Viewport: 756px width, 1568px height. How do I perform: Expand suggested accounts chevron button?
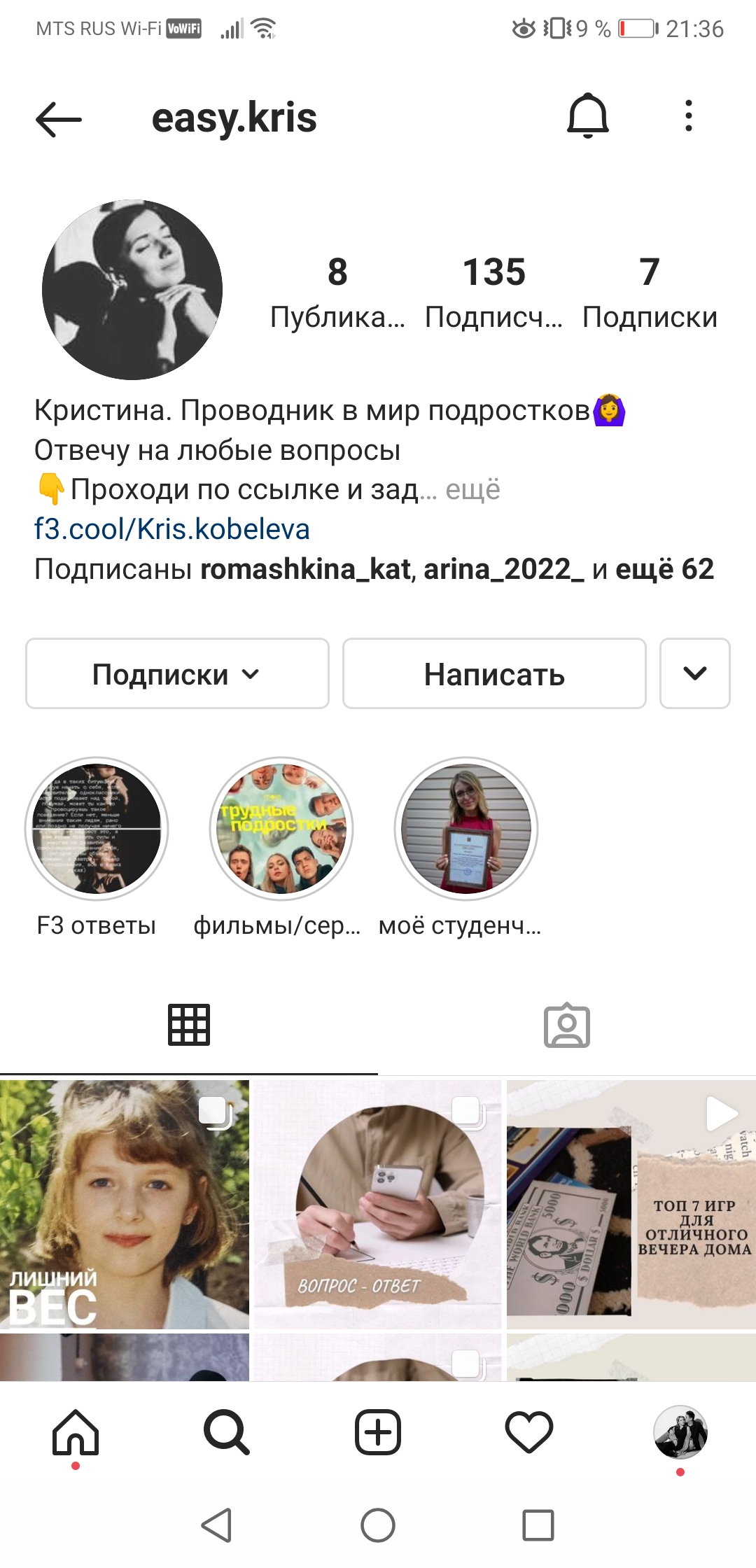point(694,673)
